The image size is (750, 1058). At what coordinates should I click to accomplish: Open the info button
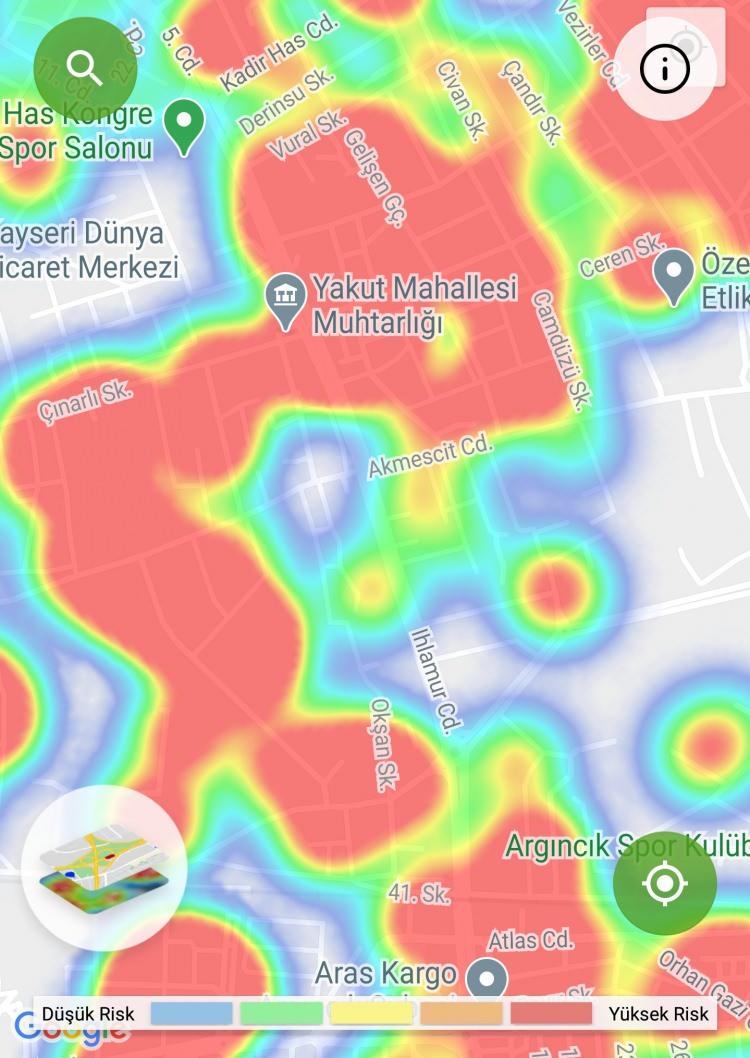(665, 69)
